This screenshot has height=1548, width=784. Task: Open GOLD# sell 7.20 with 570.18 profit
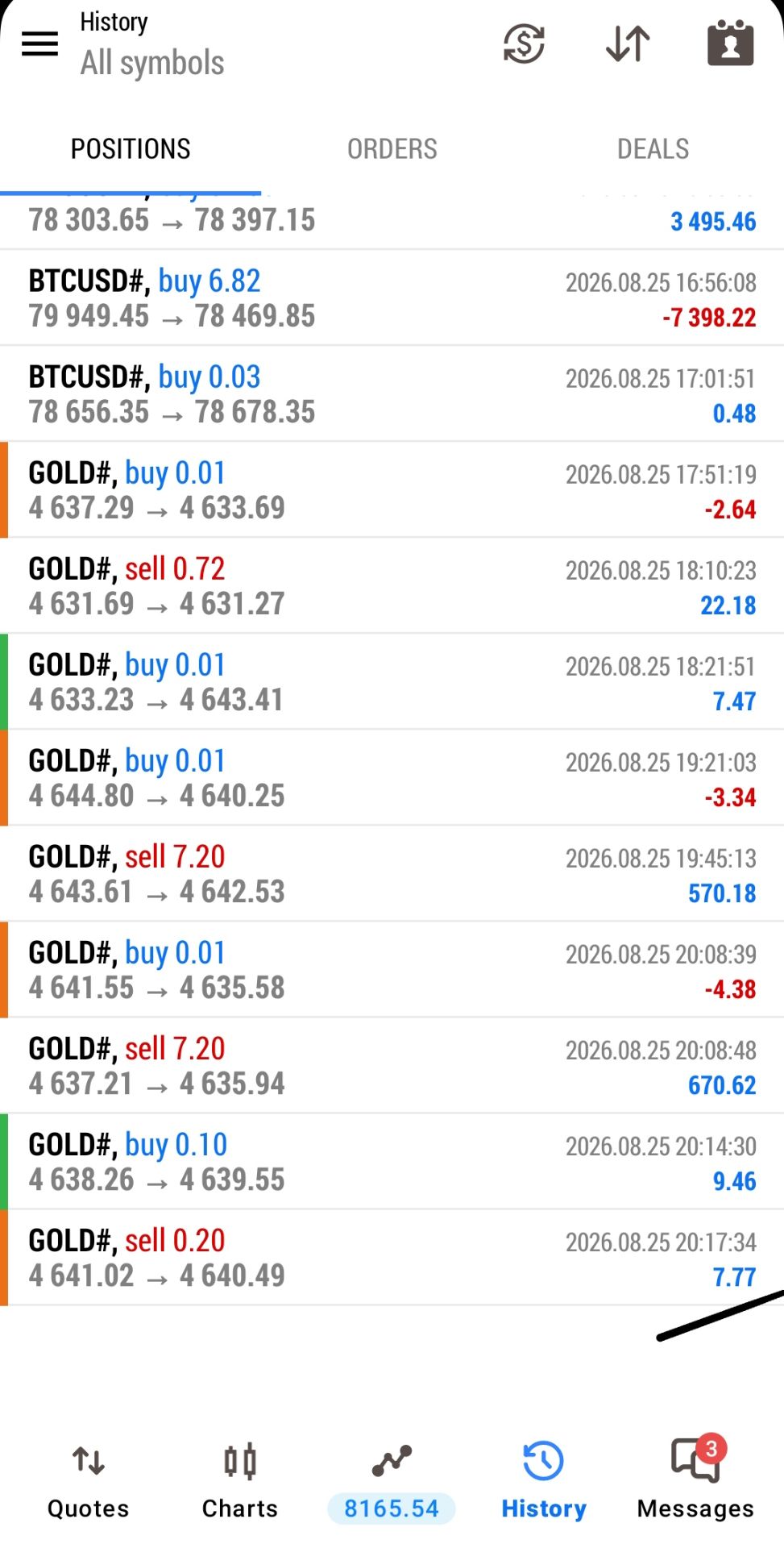[x=392, y=874]
